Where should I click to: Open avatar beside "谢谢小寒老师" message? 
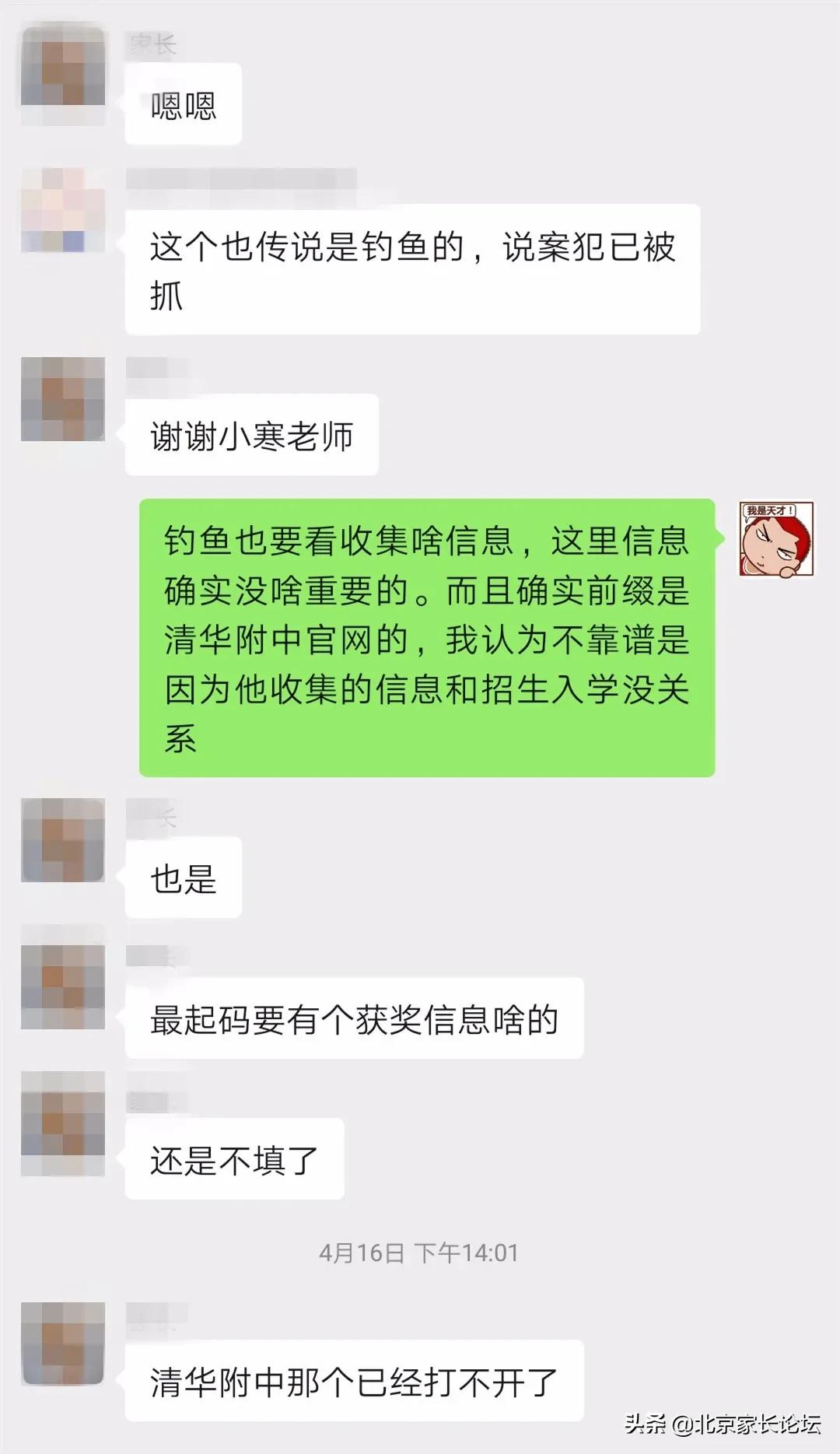pos(63,399)
